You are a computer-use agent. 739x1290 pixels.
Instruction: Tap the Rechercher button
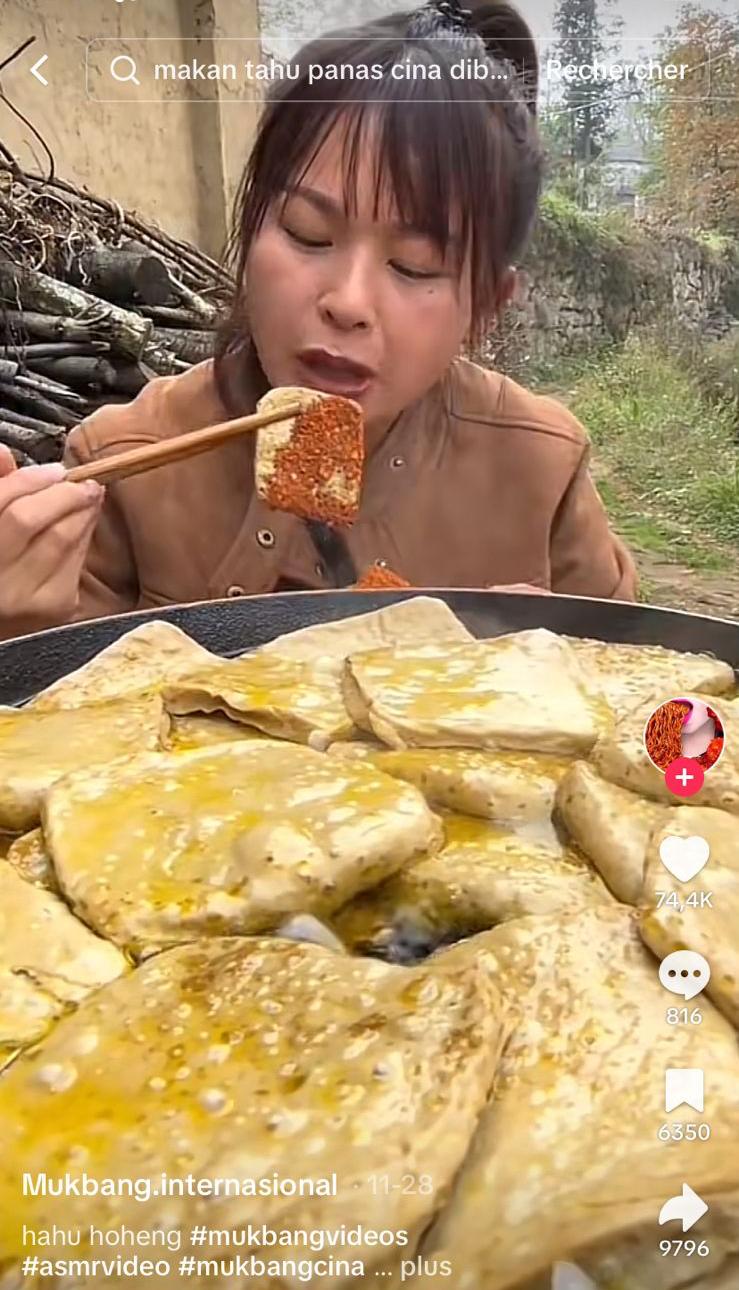[617, 70]
